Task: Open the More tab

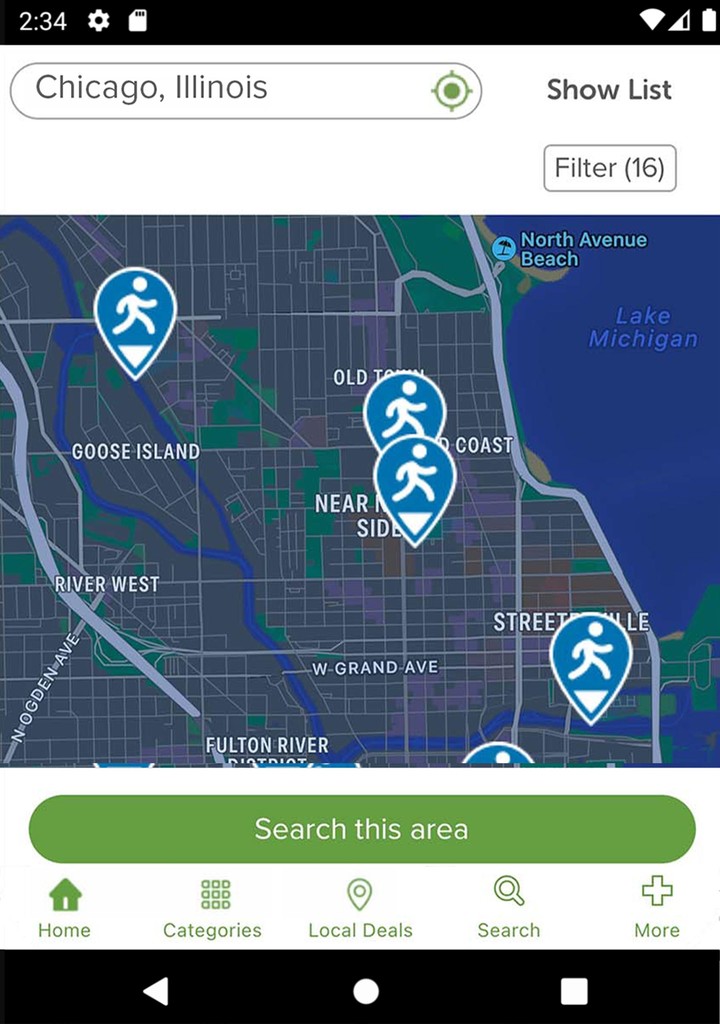Action: [x=656, y=908]
